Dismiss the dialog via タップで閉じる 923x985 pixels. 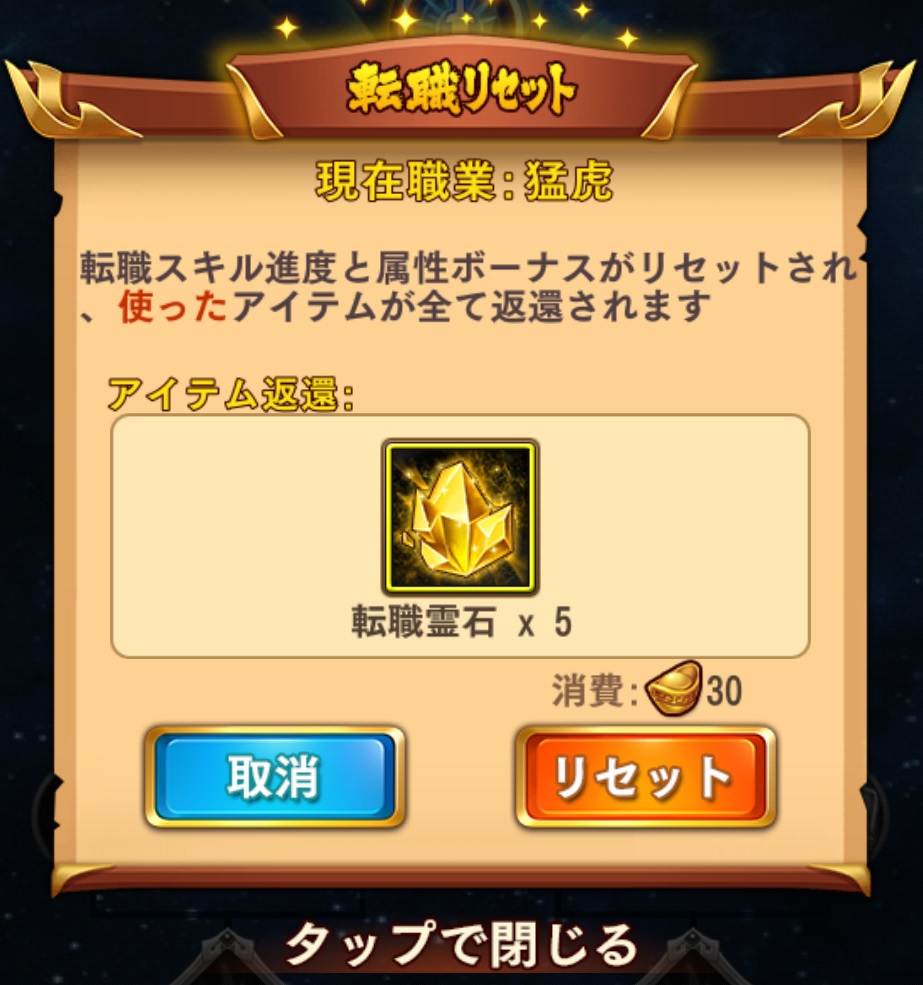tap(461, 944)
